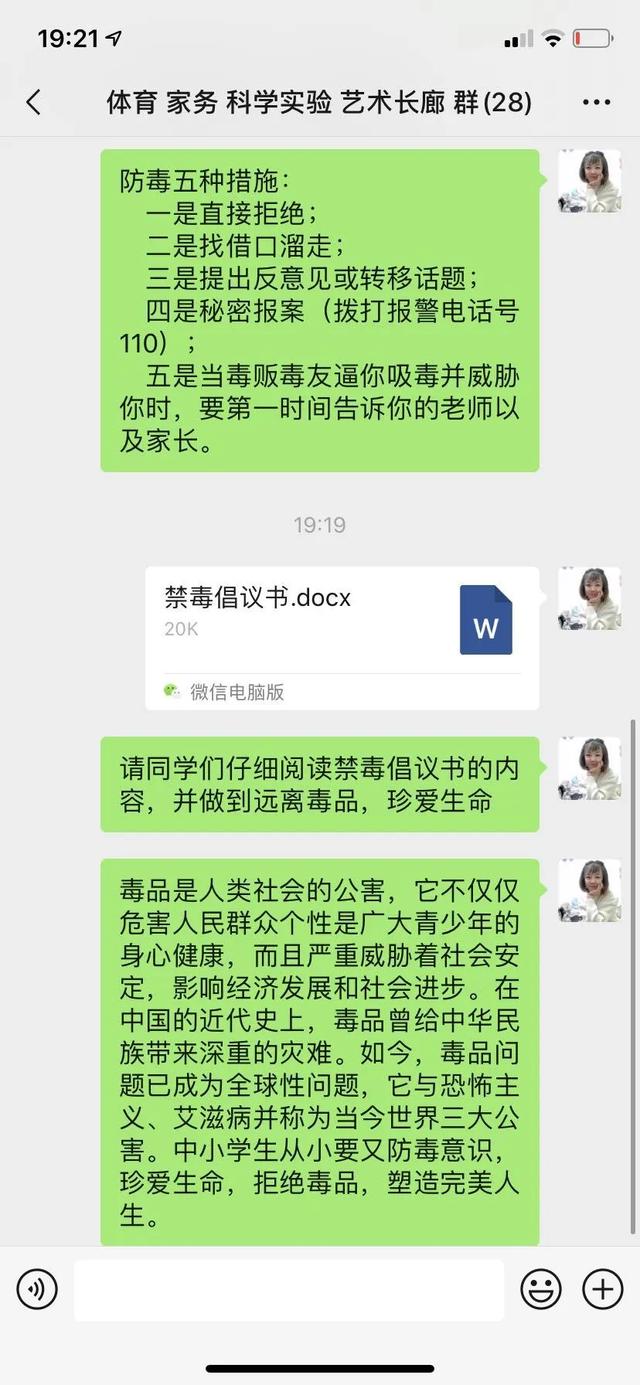This screenshot has width=640, height=1385.
Task: Switch to voice message input
Action: coord(37,1290)
